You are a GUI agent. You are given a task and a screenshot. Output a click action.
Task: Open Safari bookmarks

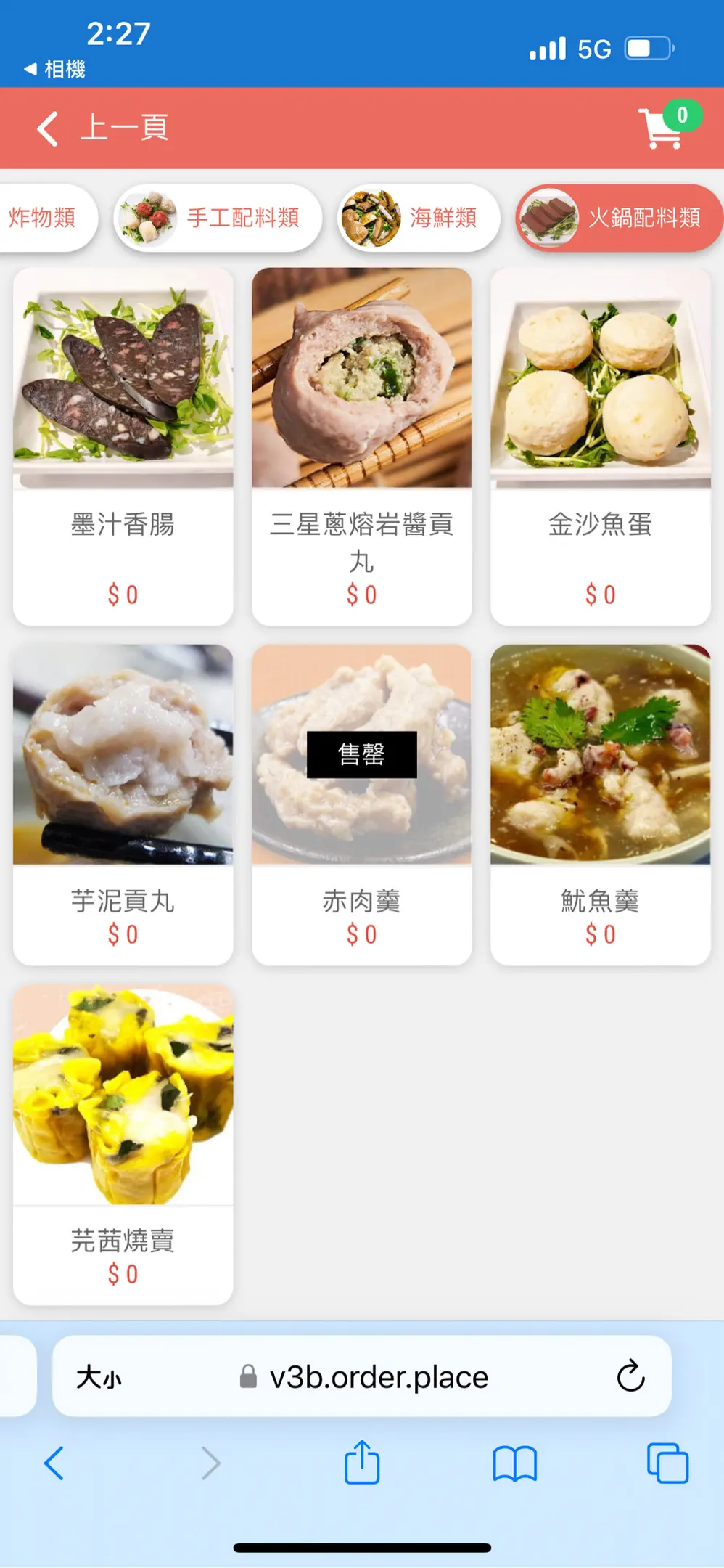(x=514, y=1463)
